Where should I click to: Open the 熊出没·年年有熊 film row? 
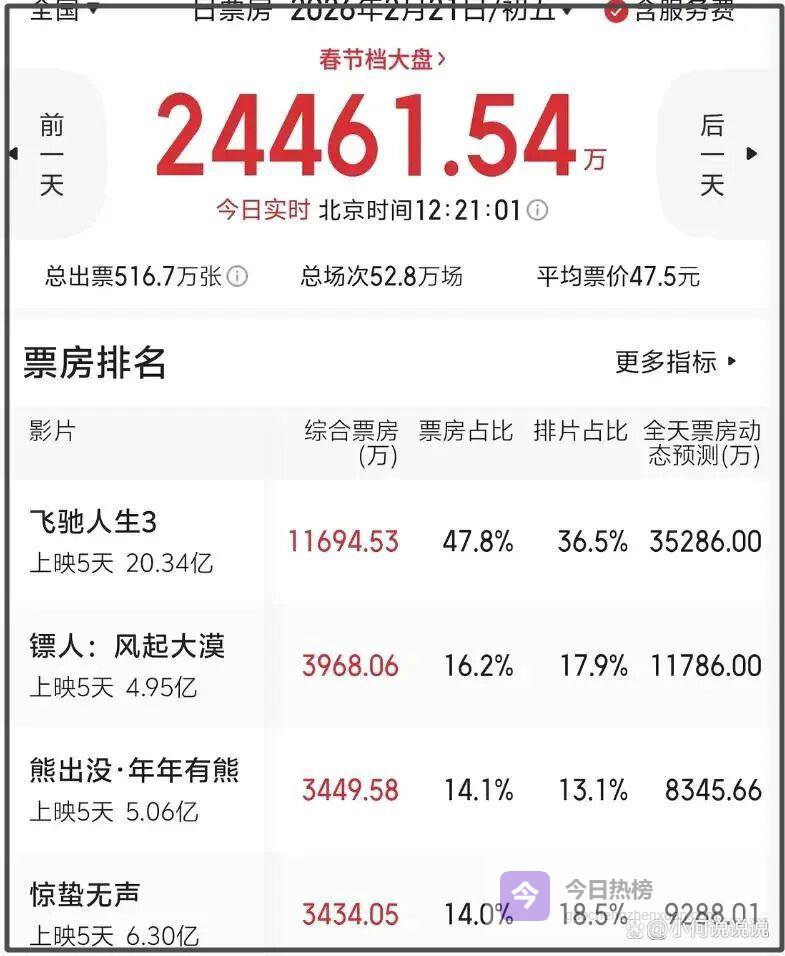(134, 771)
